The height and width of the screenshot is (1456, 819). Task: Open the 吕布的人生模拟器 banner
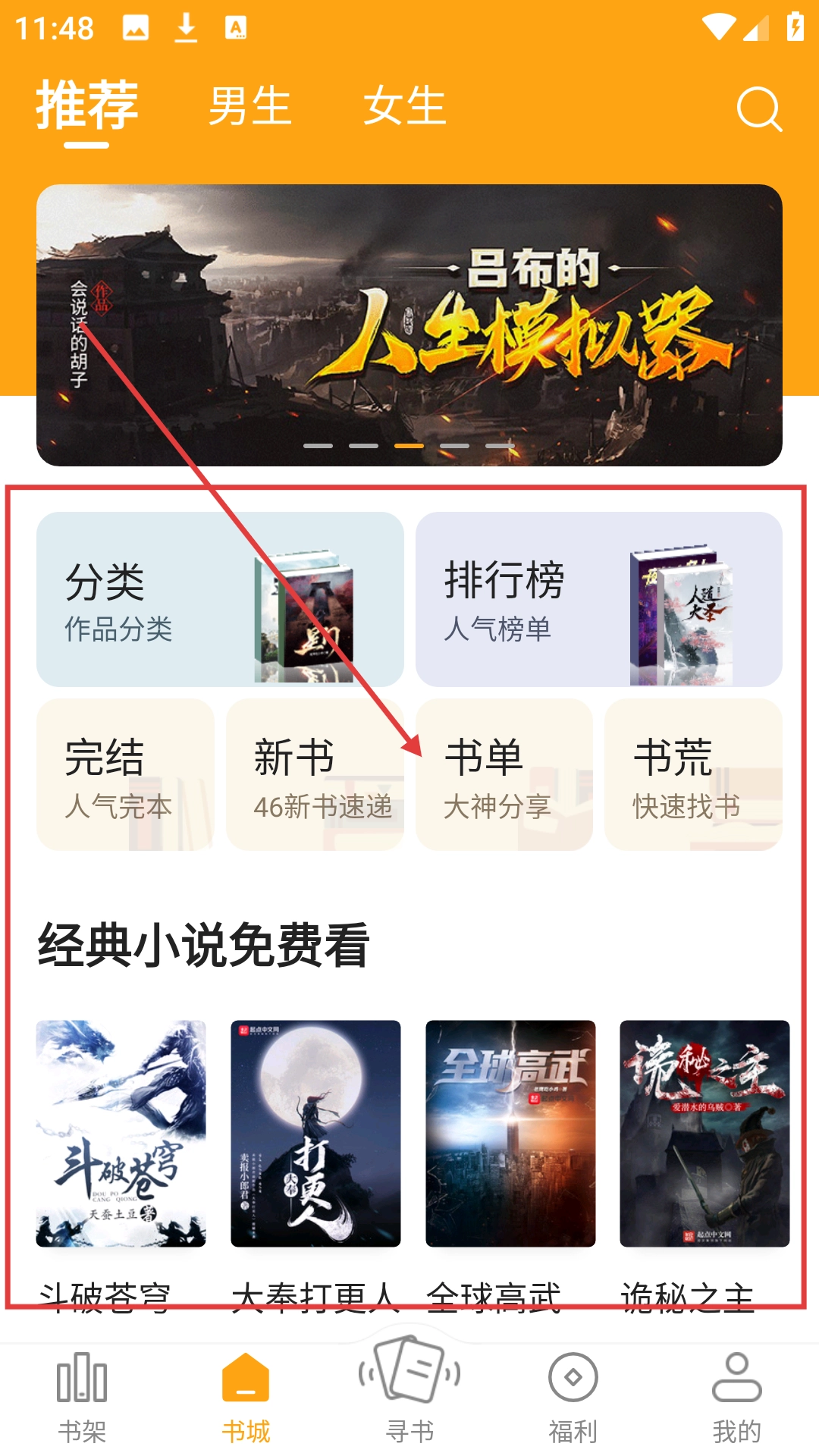pos(409,325)
